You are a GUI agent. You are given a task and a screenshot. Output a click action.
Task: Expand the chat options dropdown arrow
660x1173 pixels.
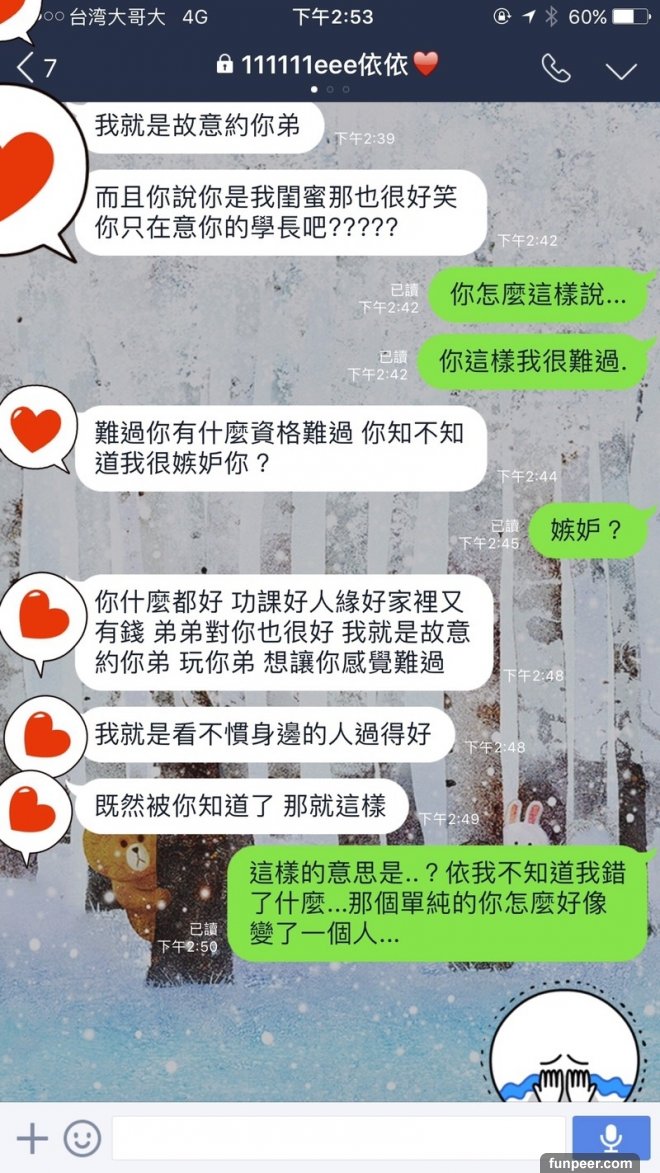pyautogui.click(x=621, y=69)
